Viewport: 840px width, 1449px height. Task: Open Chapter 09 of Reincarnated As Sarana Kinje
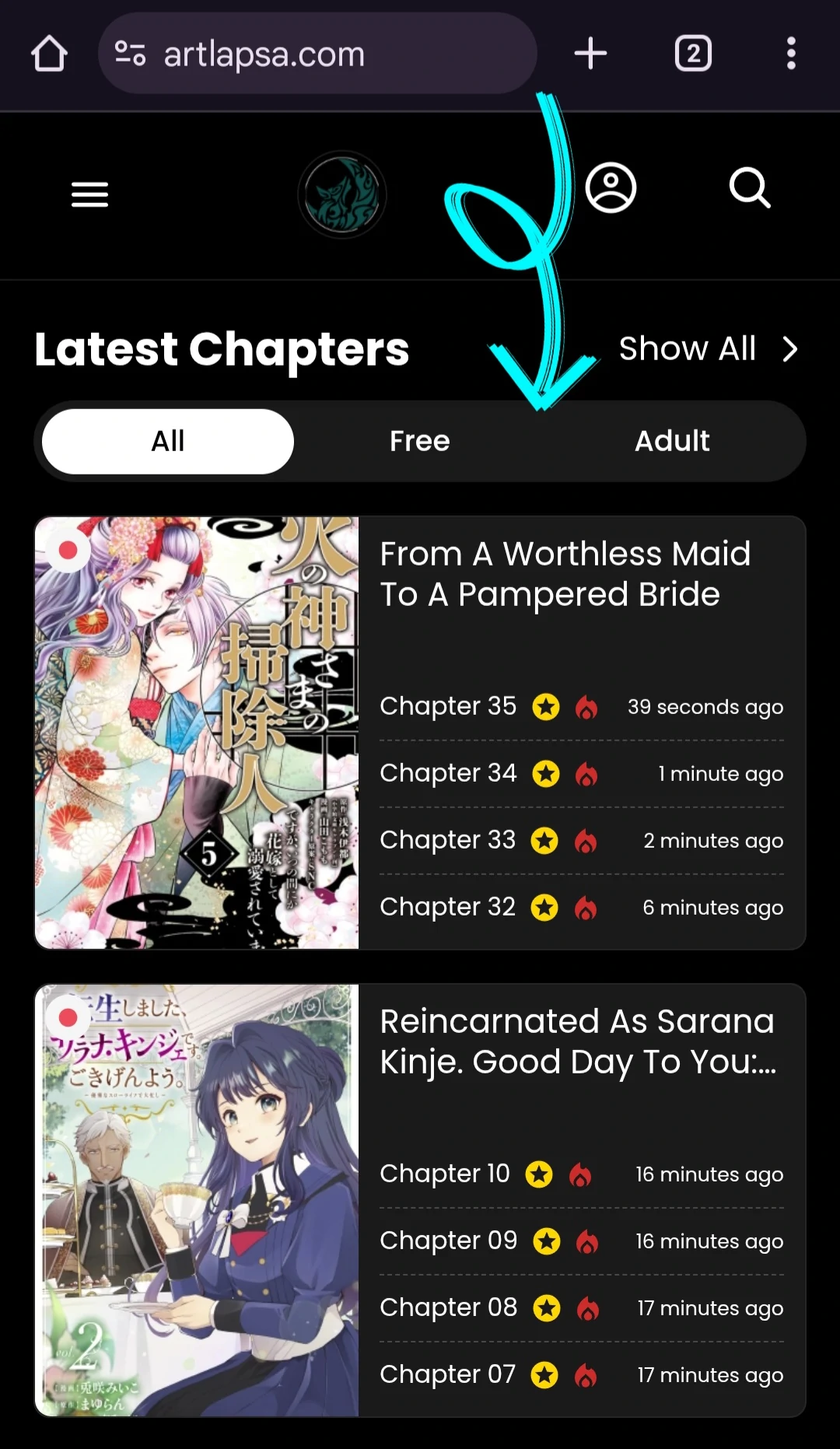click(448, 1241)
